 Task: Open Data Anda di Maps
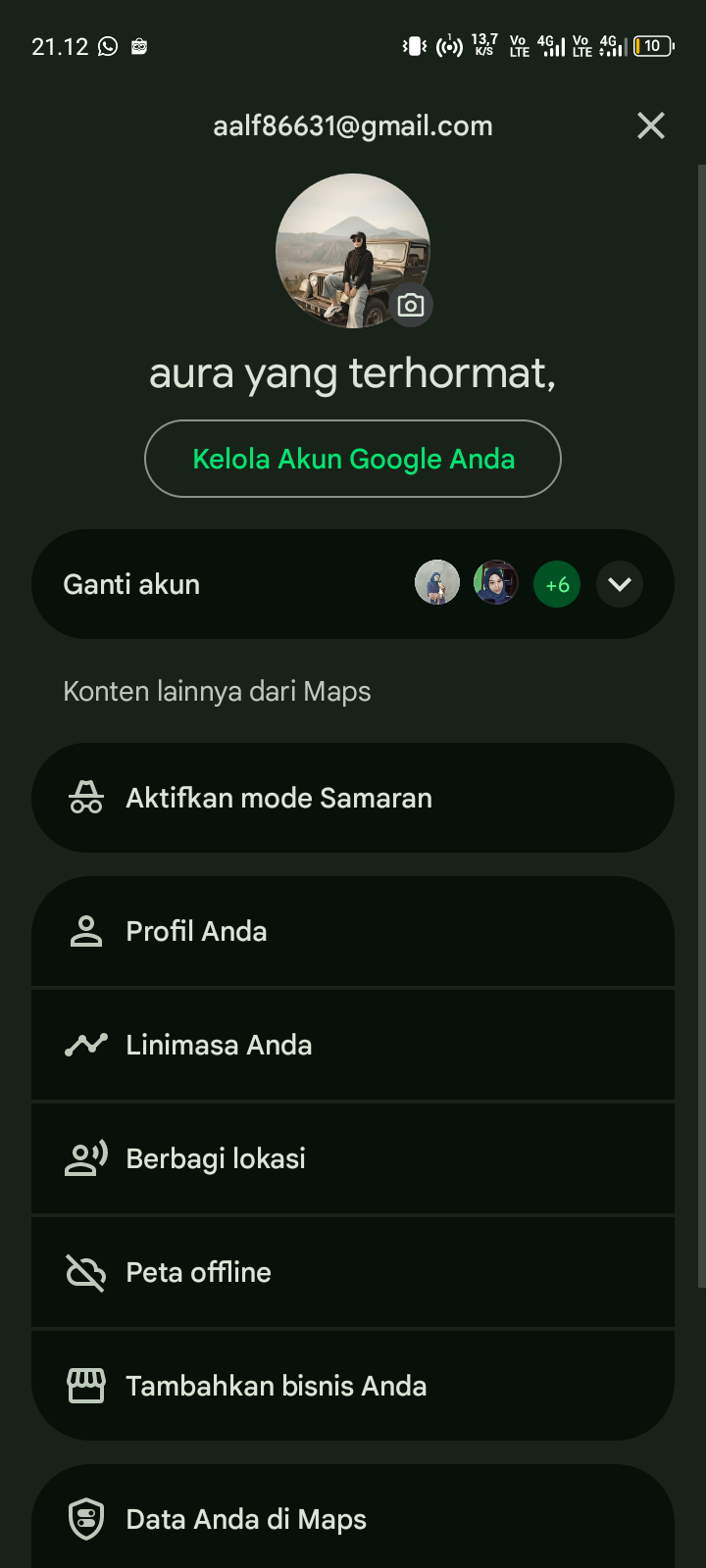353,1519
